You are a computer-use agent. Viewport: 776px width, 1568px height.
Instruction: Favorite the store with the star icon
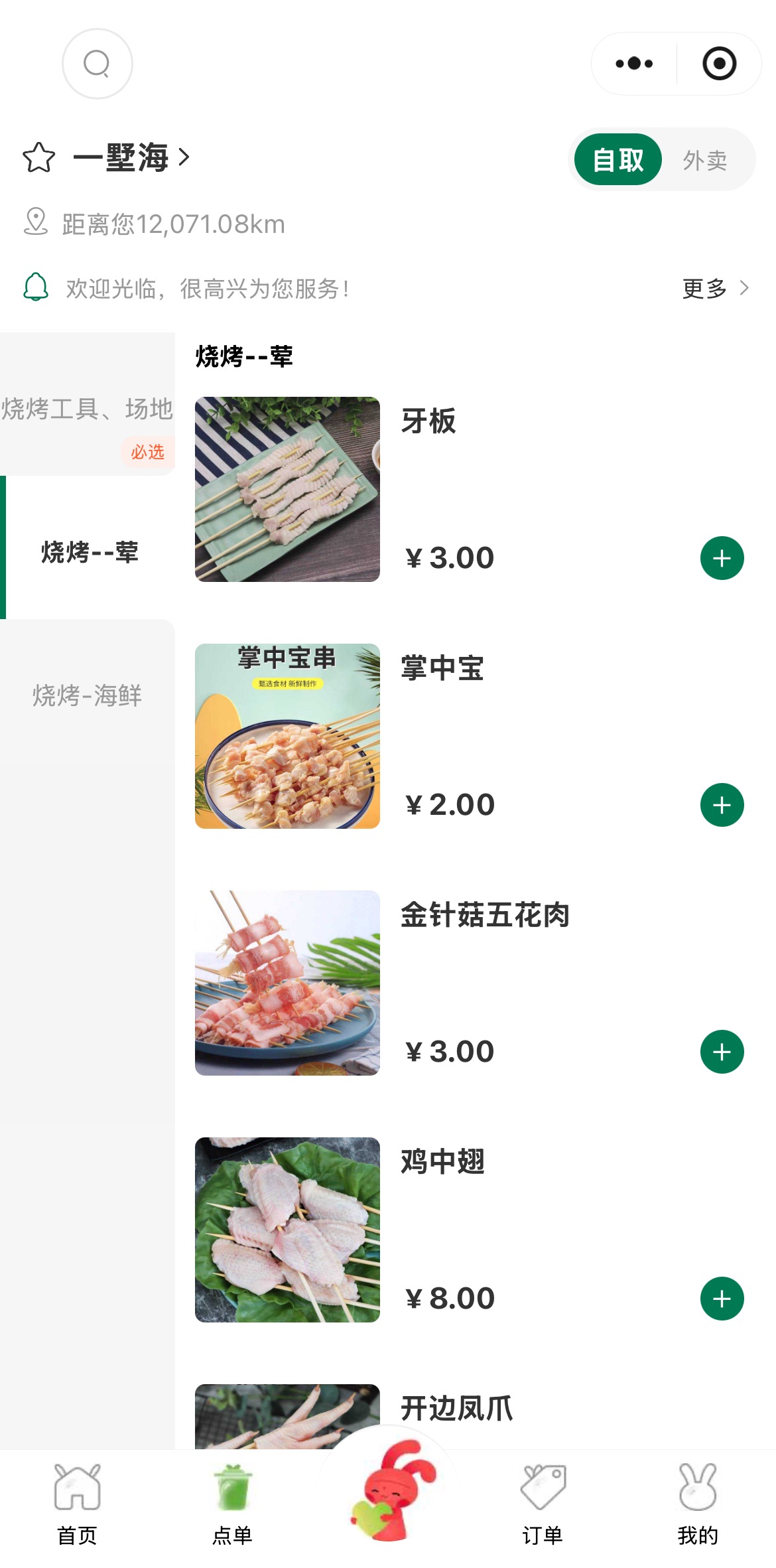click(39, 158)
